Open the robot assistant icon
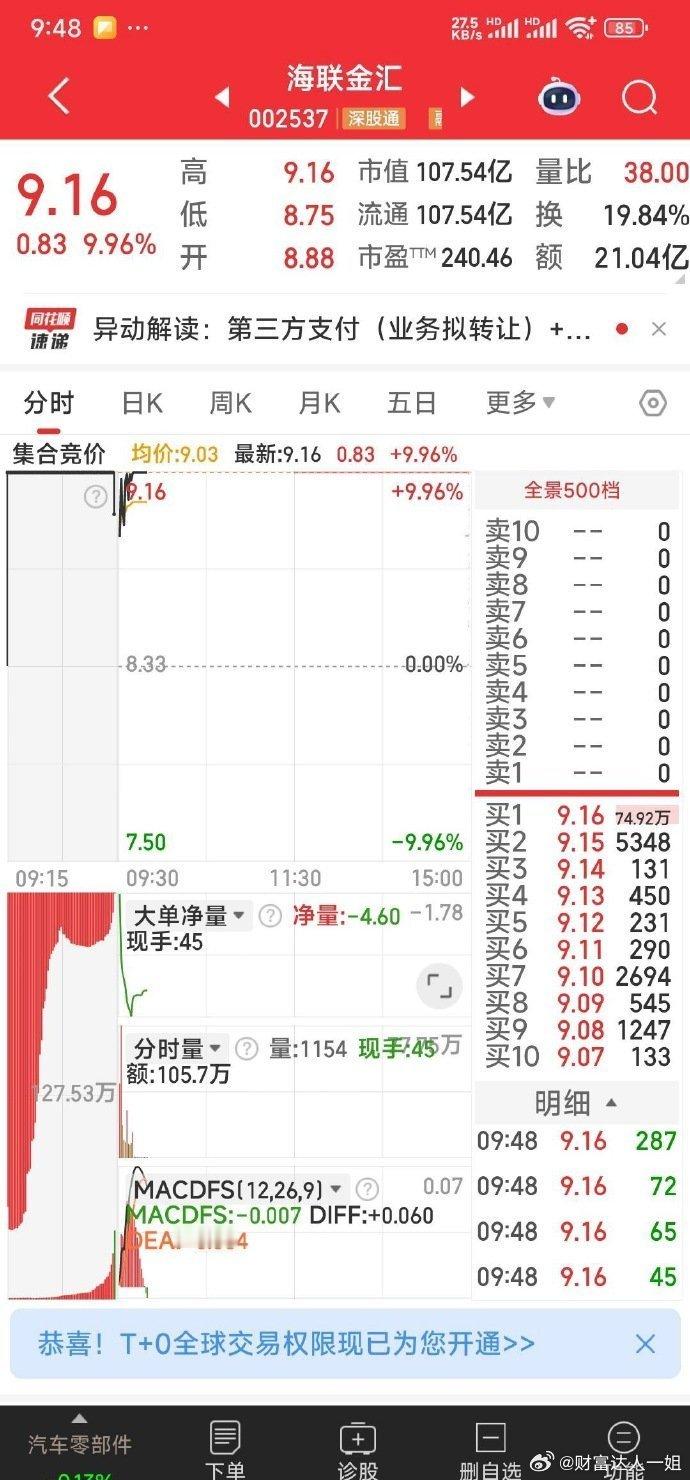Screen dimensions: 690x1480 coord(560,97)
